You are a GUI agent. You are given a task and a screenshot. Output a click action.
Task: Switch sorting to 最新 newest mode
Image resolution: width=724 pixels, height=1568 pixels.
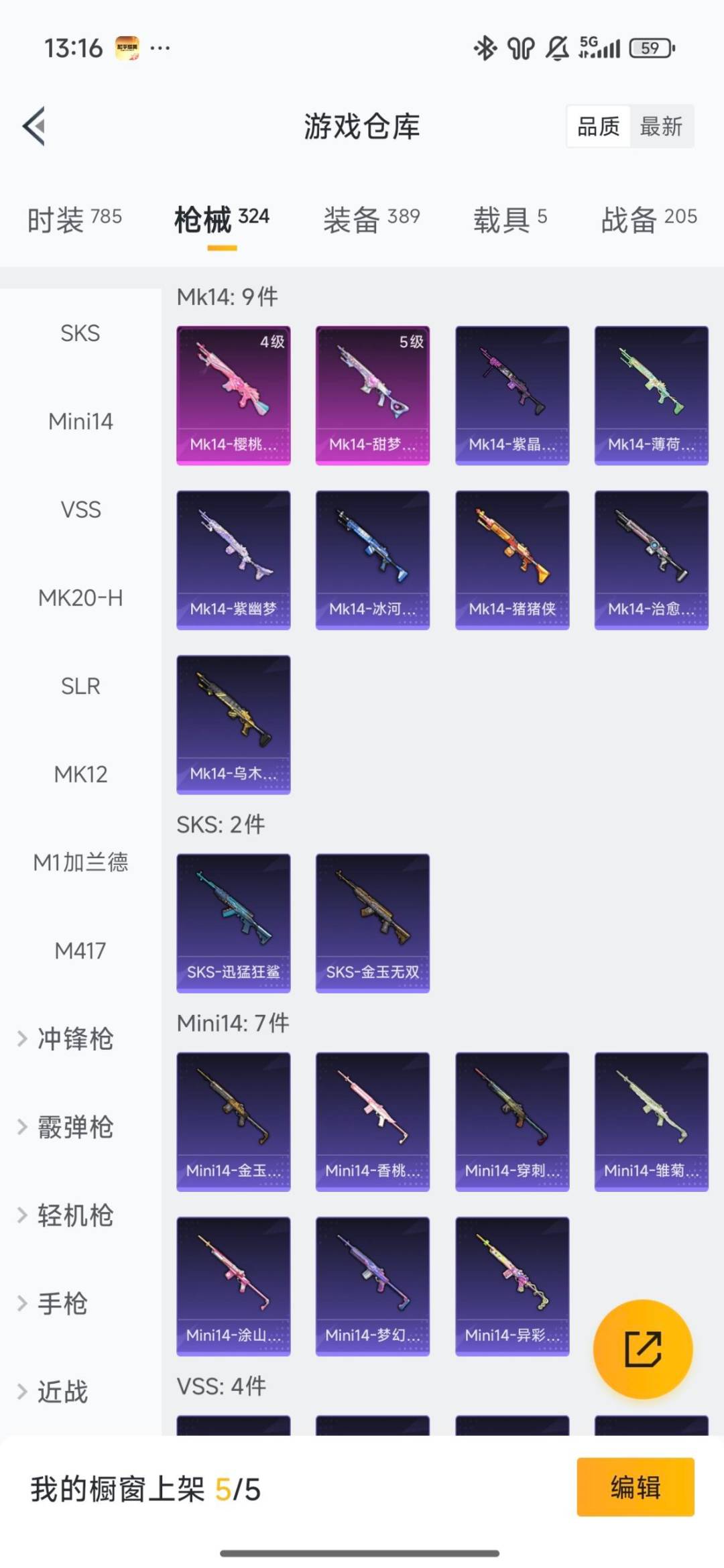[660, 127]
